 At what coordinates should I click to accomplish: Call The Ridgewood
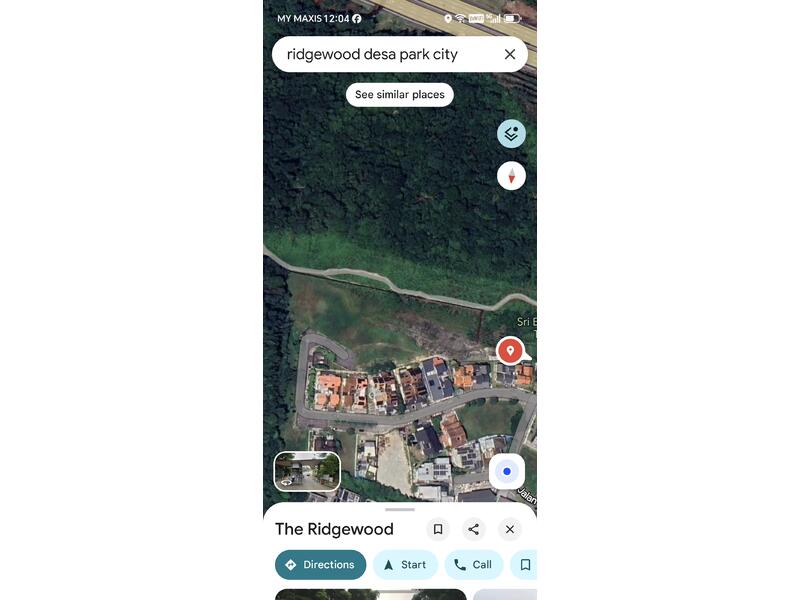(x=473, y=565)
